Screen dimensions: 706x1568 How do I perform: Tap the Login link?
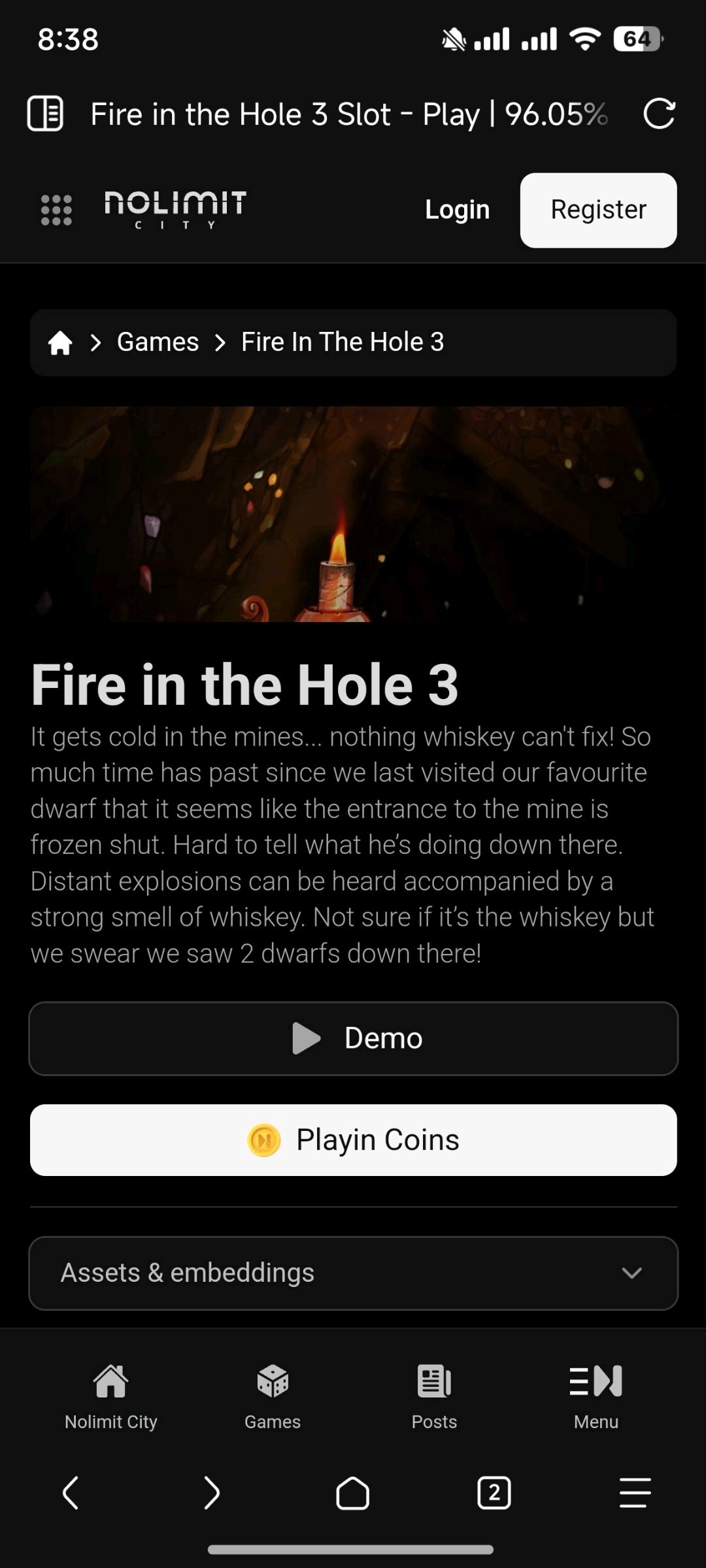click(457, 210)
